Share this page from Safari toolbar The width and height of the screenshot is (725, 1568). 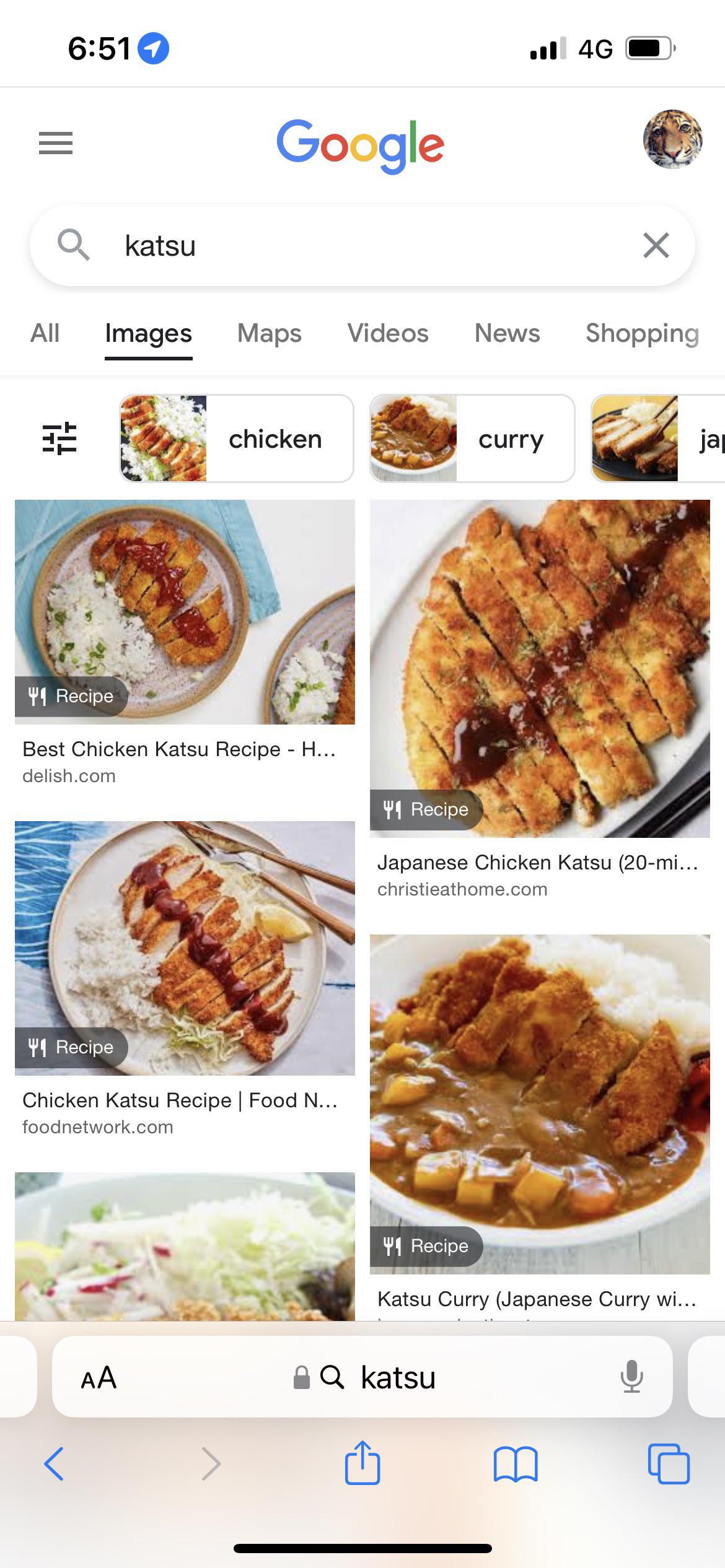[x=362, y=1464]
